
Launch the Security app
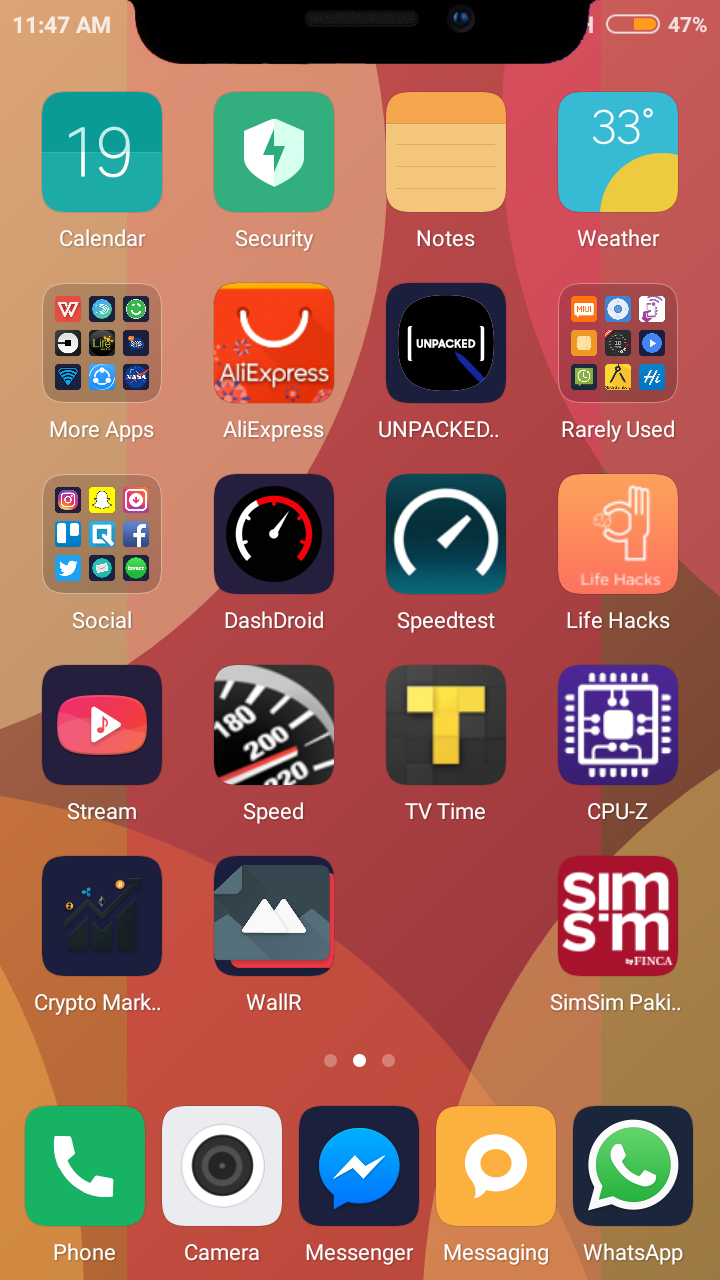(x=274, y=152)
